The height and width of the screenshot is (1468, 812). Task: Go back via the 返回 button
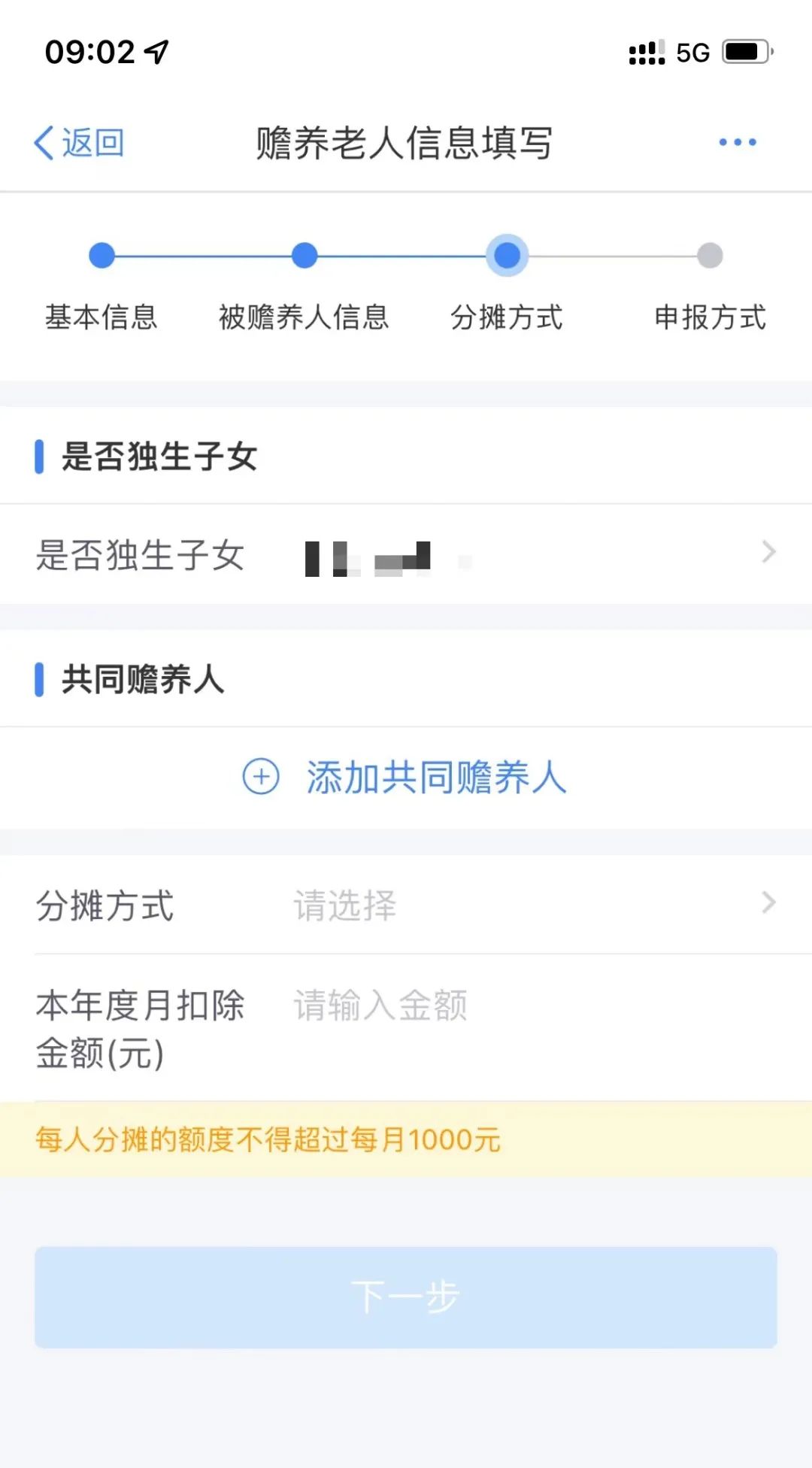[x=80, y=143]
